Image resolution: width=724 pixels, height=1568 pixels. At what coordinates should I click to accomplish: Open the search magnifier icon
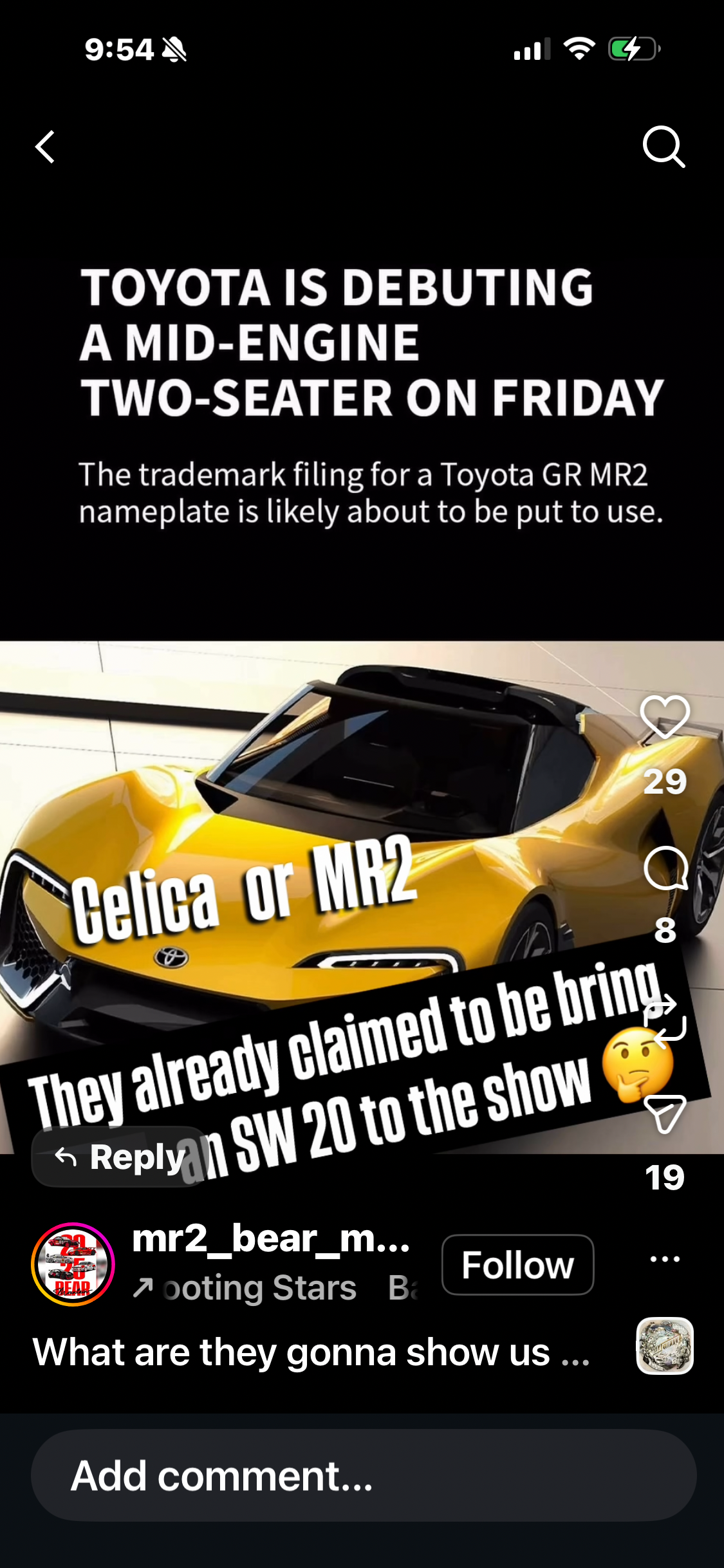pos(664,147)
